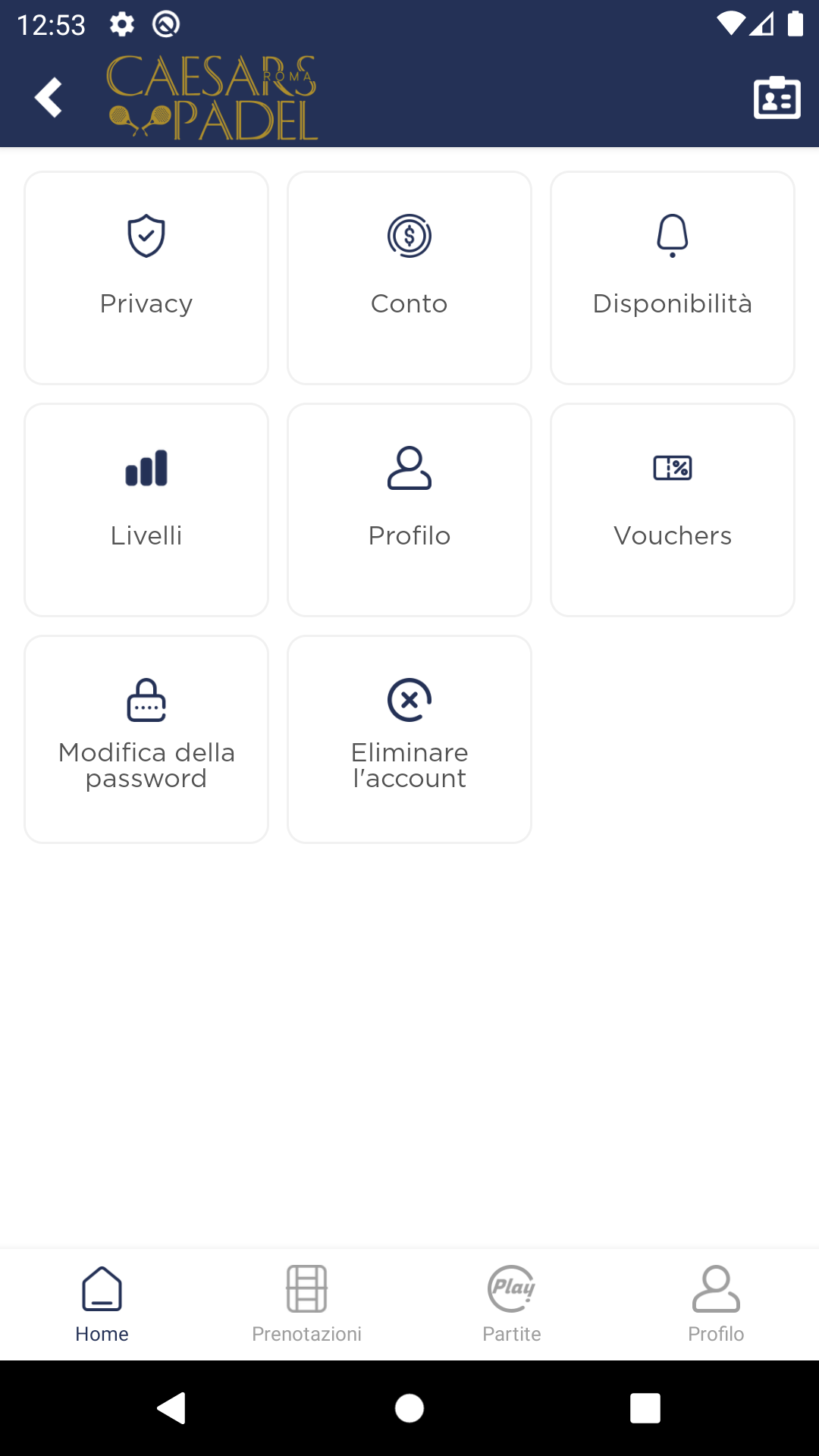
Task: Go back using the header arrow
Action: point(49,98)
